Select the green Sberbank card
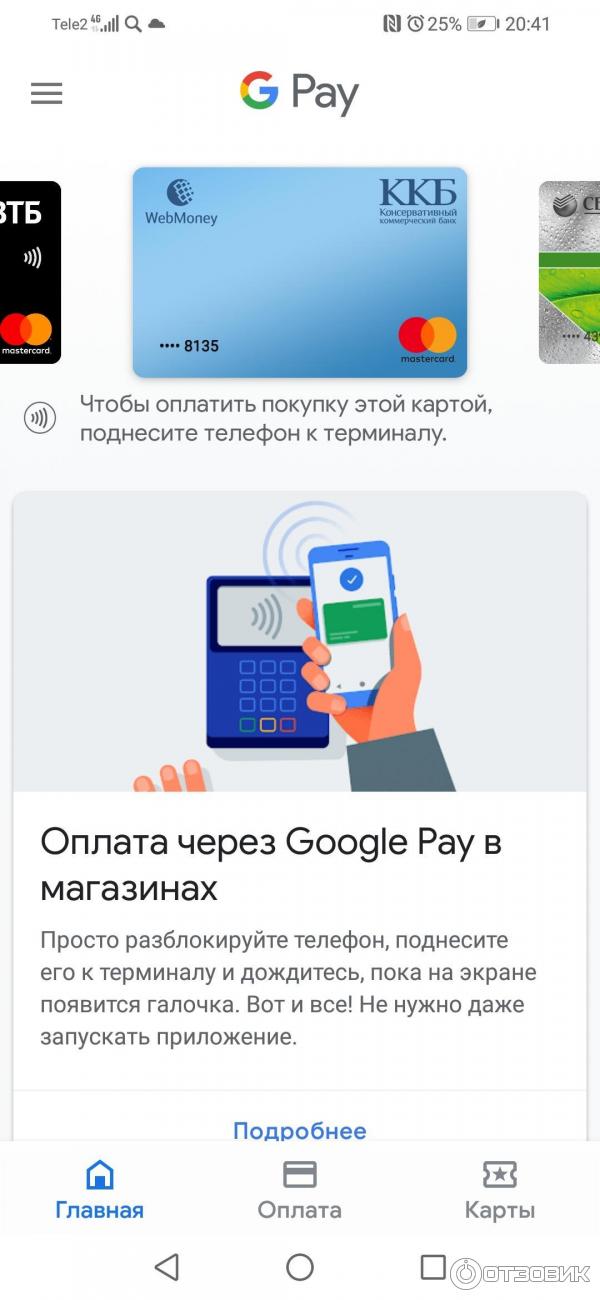 571,272
